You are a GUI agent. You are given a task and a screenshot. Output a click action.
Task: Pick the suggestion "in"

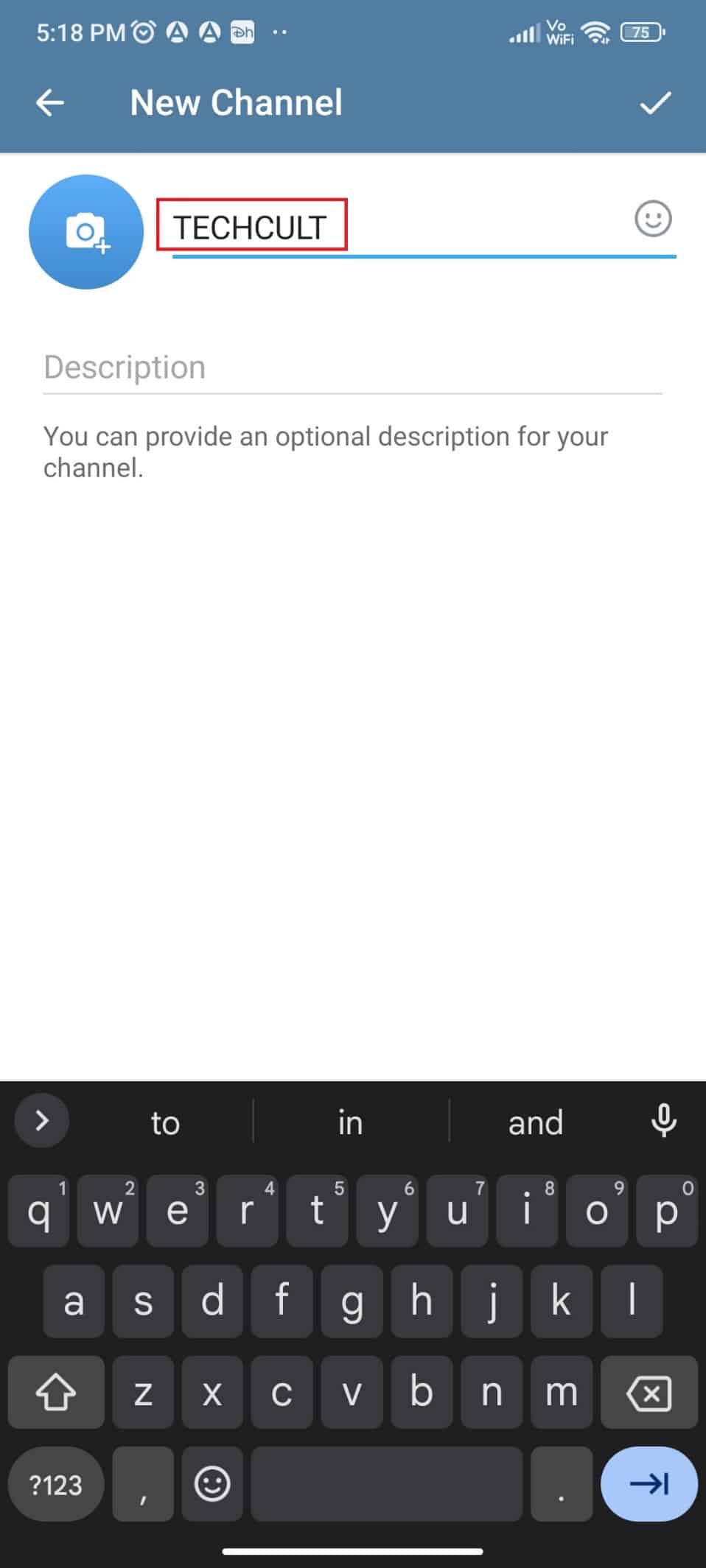click(350, 1123)
